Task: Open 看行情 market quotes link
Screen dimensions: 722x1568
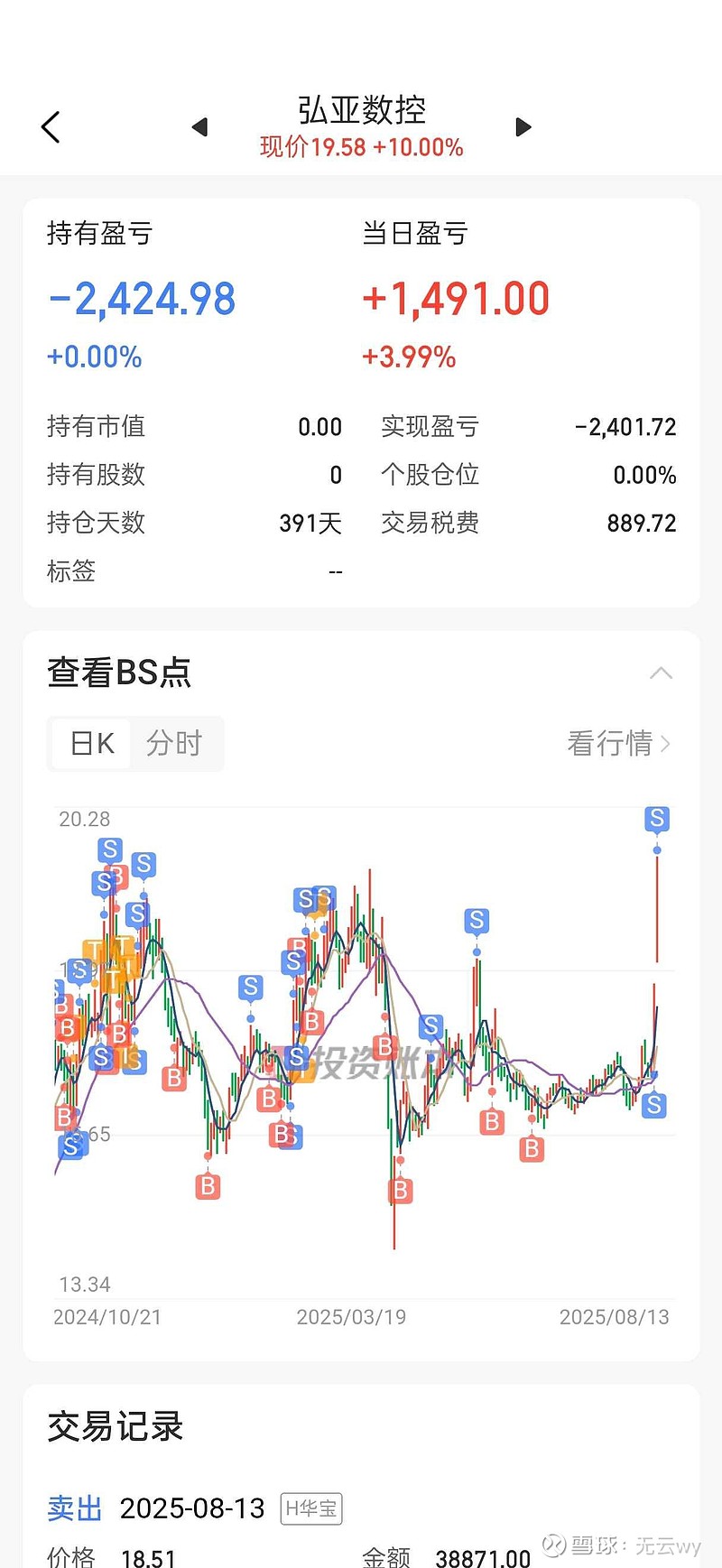Action: click(x=619, y=744)
